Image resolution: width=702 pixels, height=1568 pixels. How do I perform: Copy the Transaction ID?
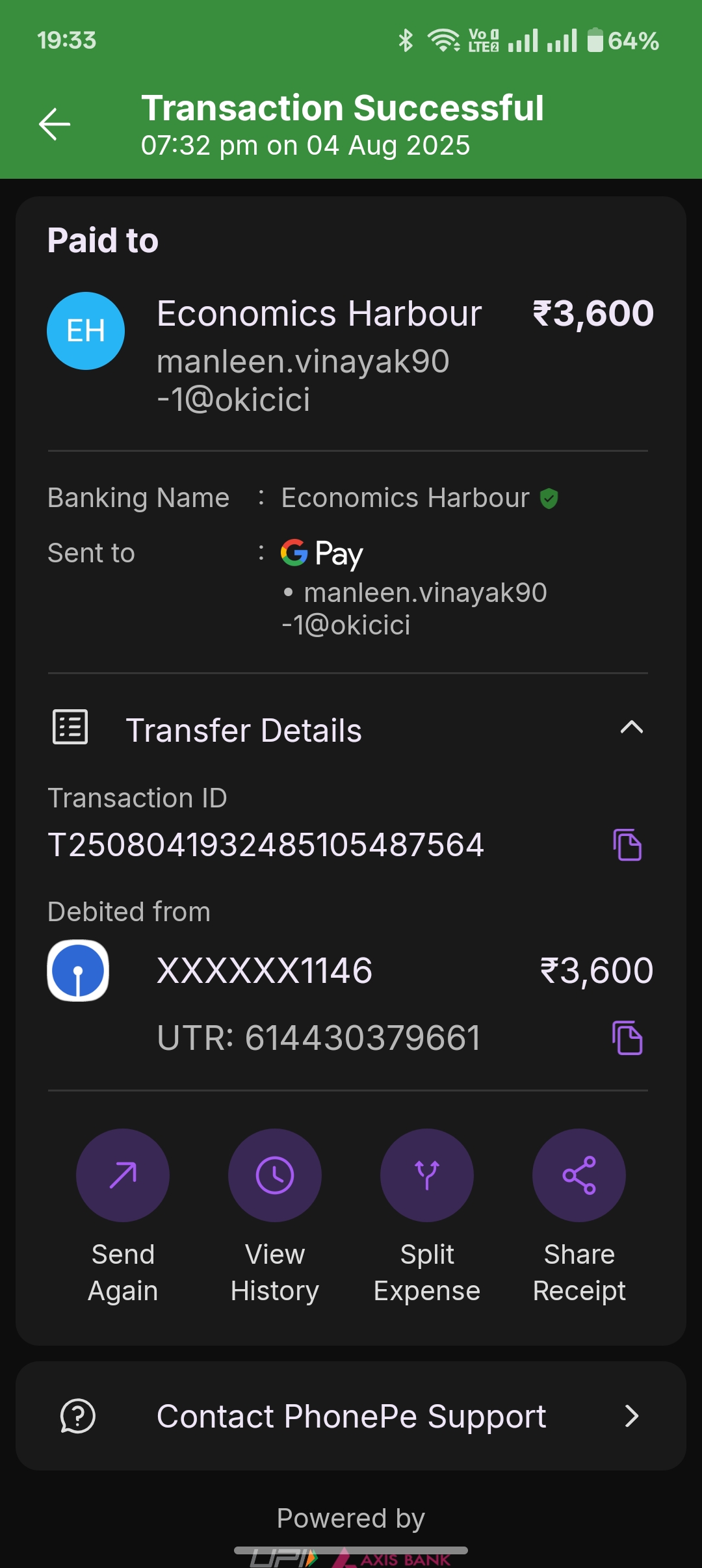627,844
